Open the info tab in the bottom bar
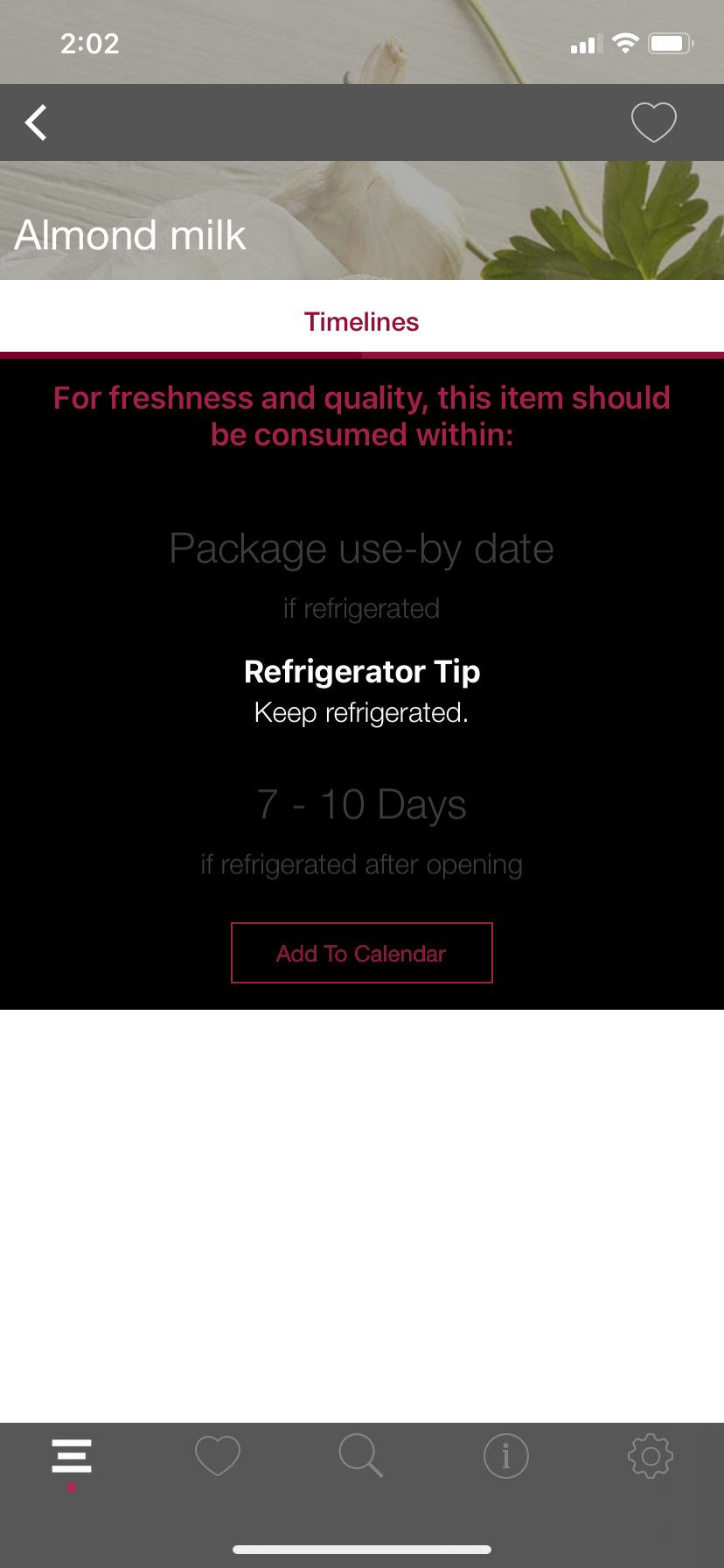 click(506, 1456)
